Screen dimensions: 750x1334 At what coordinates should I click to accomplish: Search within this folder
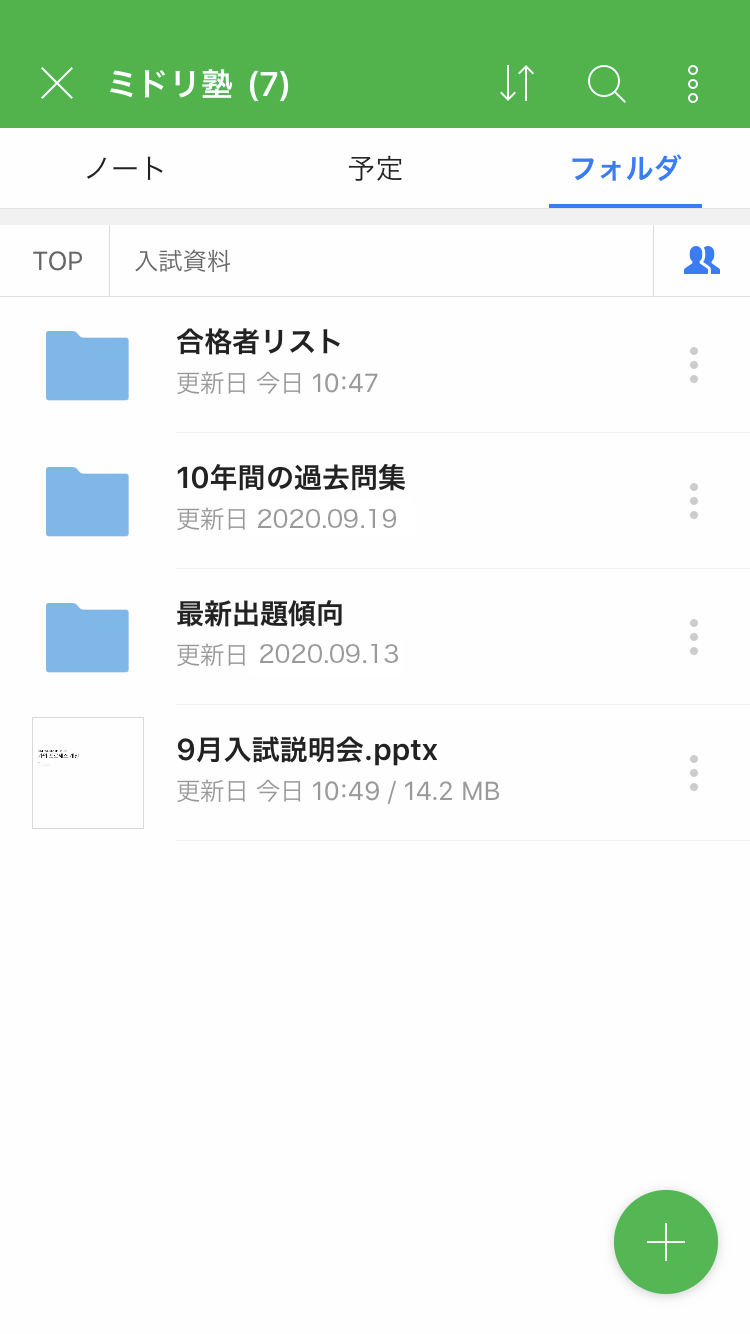click(x=606, y=83)
